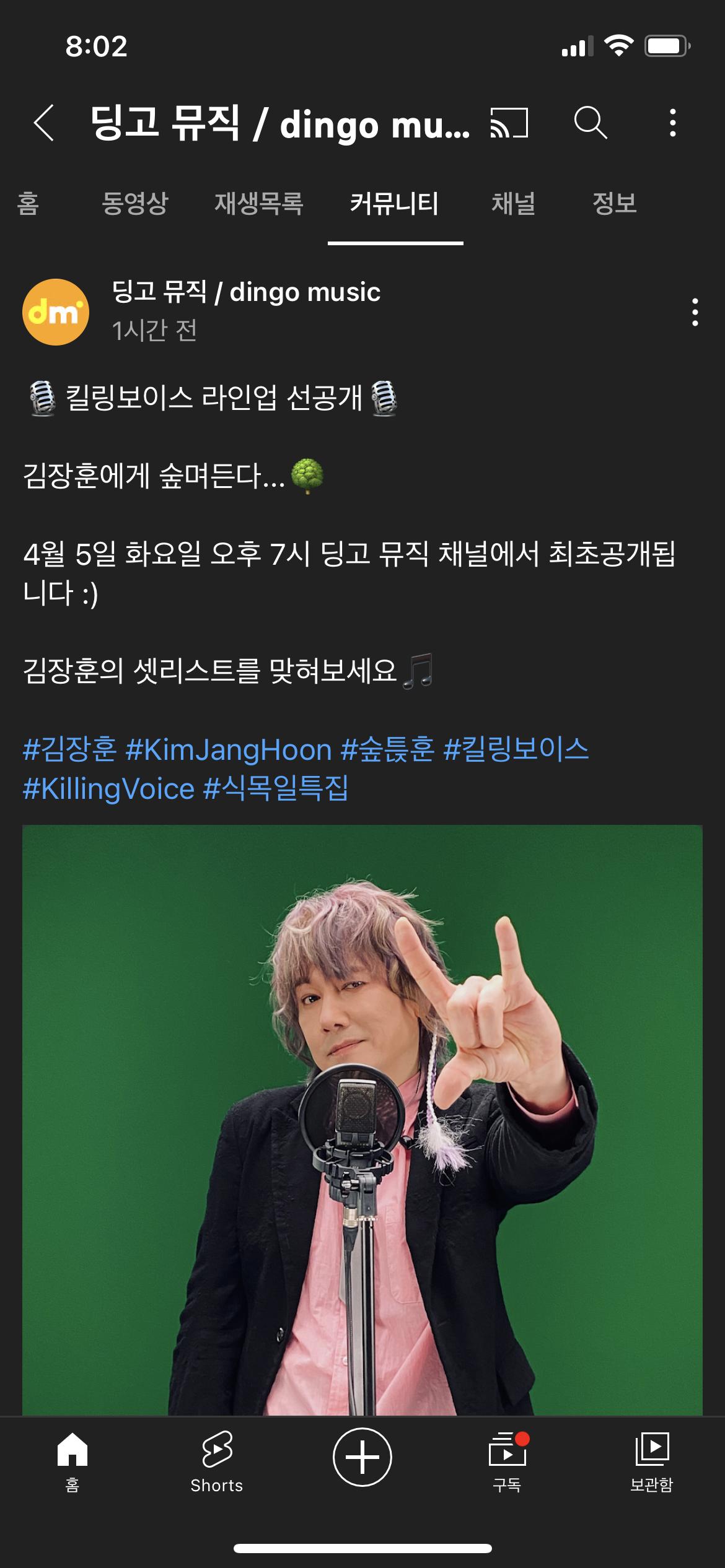Go to Shorts in the bottom bar
725x1568 pixels.
(x=216, y=1461)
